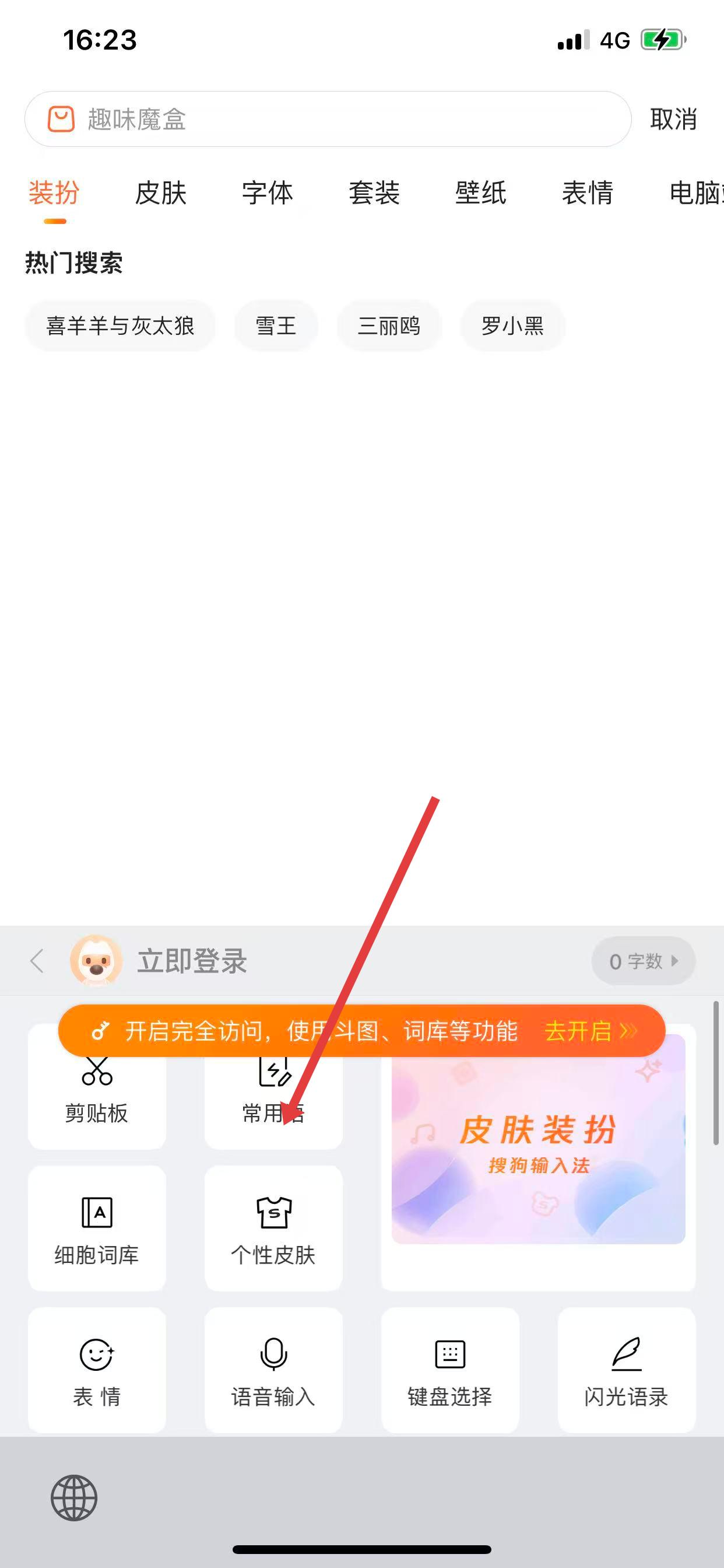The height and width of the screenshot is (1568, 724).
Task: Cancel the search with 取消
Action: click(x=673, y=120)
